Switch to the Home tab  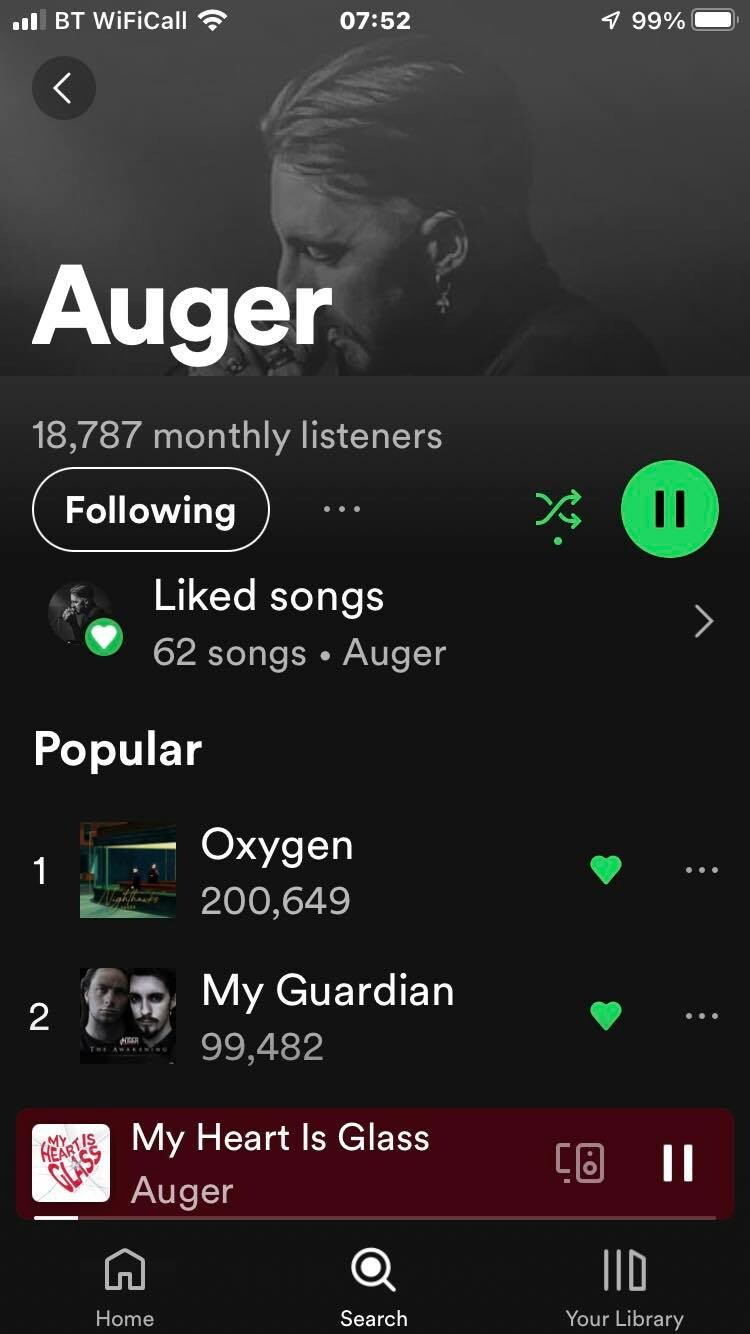(x=125, y=1288)
